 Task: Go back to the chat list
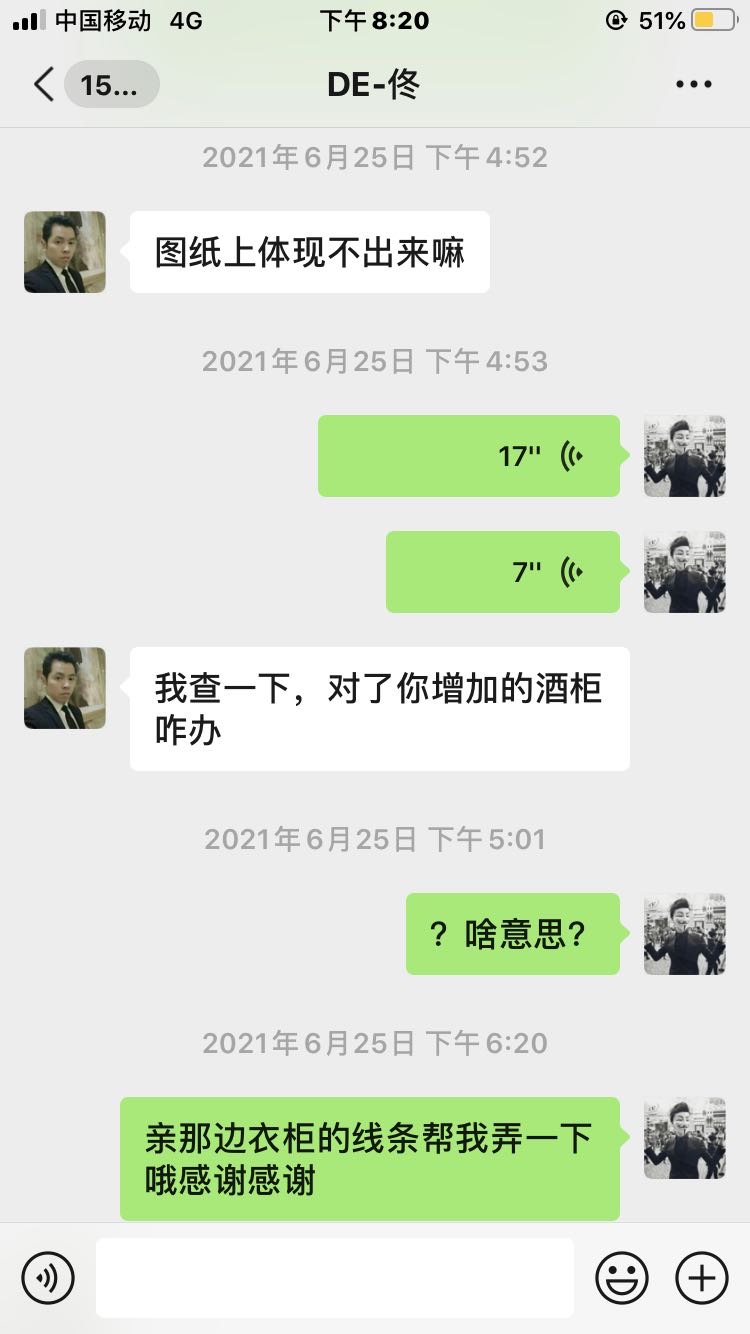click(44, 85)
